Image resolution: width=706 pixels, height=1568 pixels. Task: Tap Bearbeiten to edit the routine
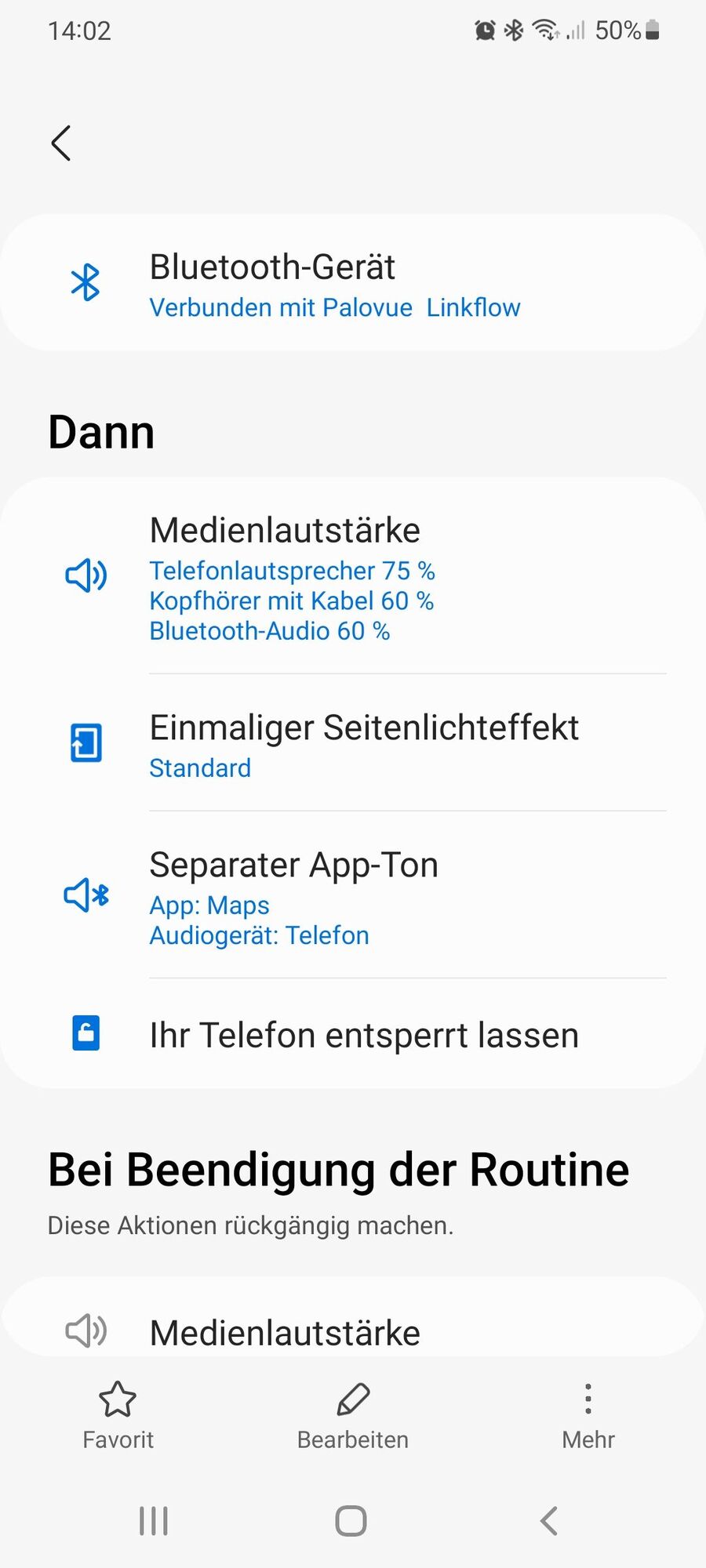pos(353,1414)
